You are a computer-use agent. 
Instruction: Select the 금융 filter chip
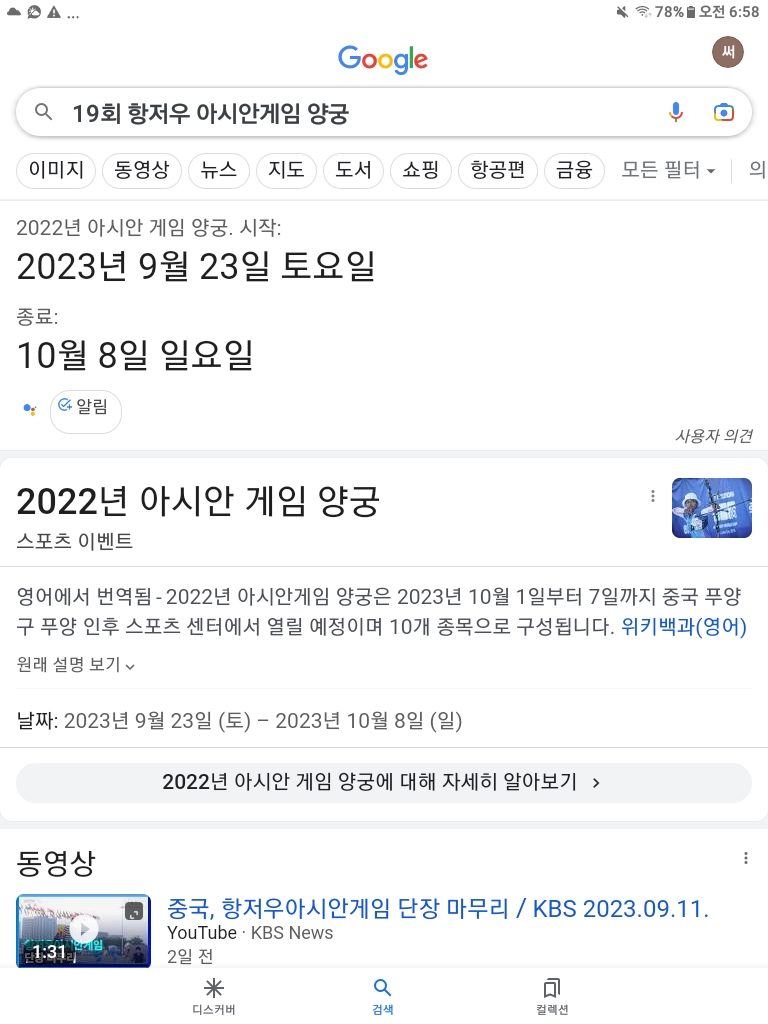[574, 171]
